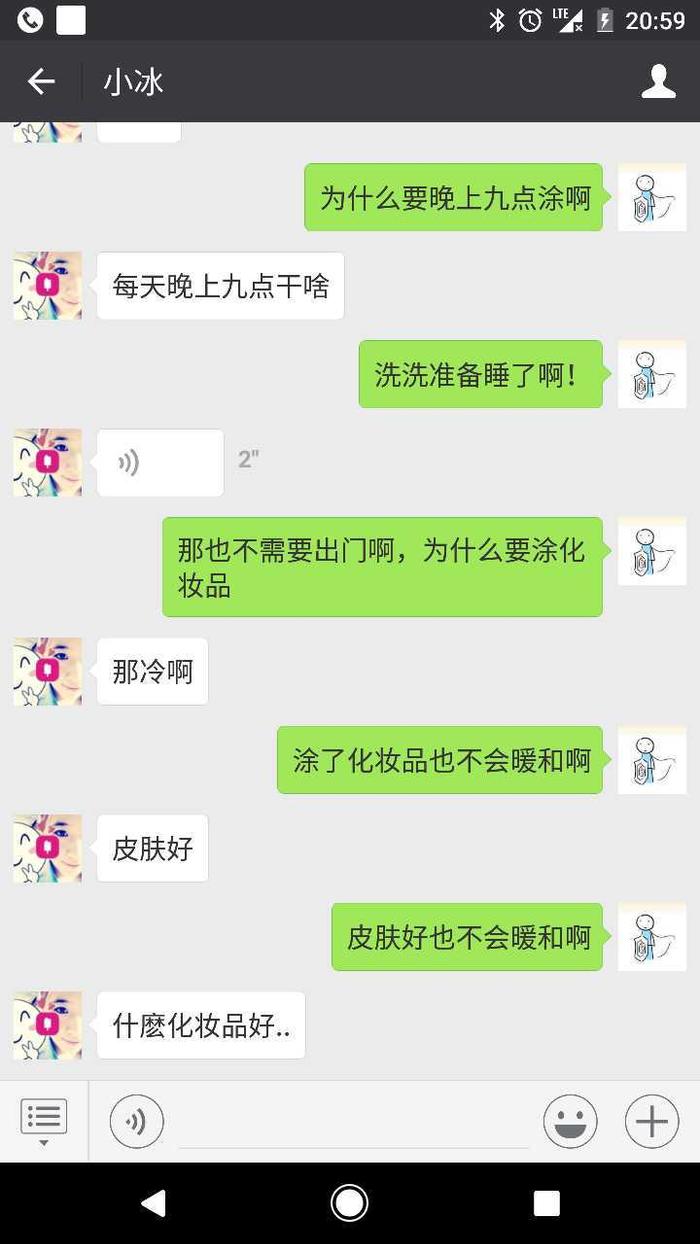Open the emoji picker
Image resolution: width=700 pixels, height=1244 pixels.
click(x=570, y=1121)
